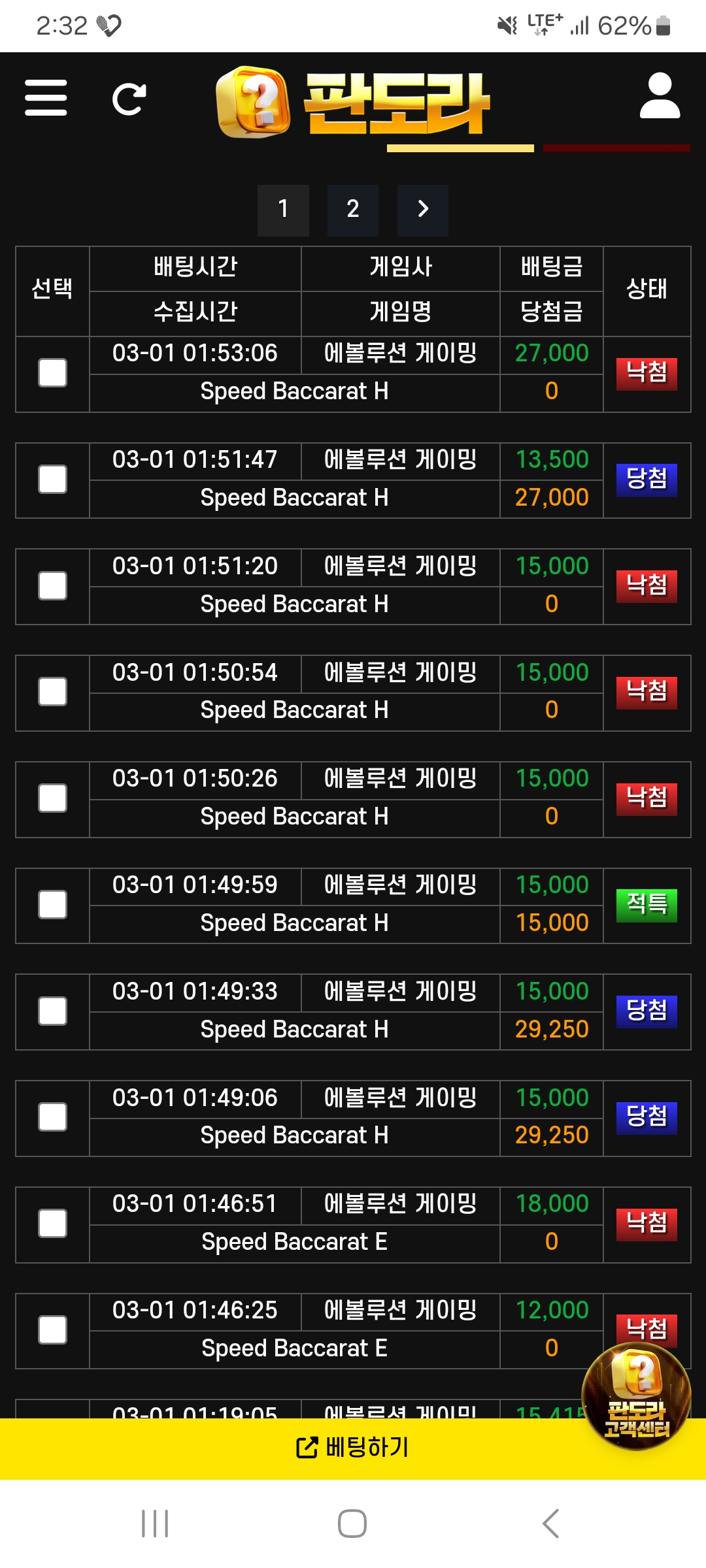Select the 01:46:25 bet checkbox
This screenshot has width=706, height=1568.
pyautogui.click(x=52, y=1330)
